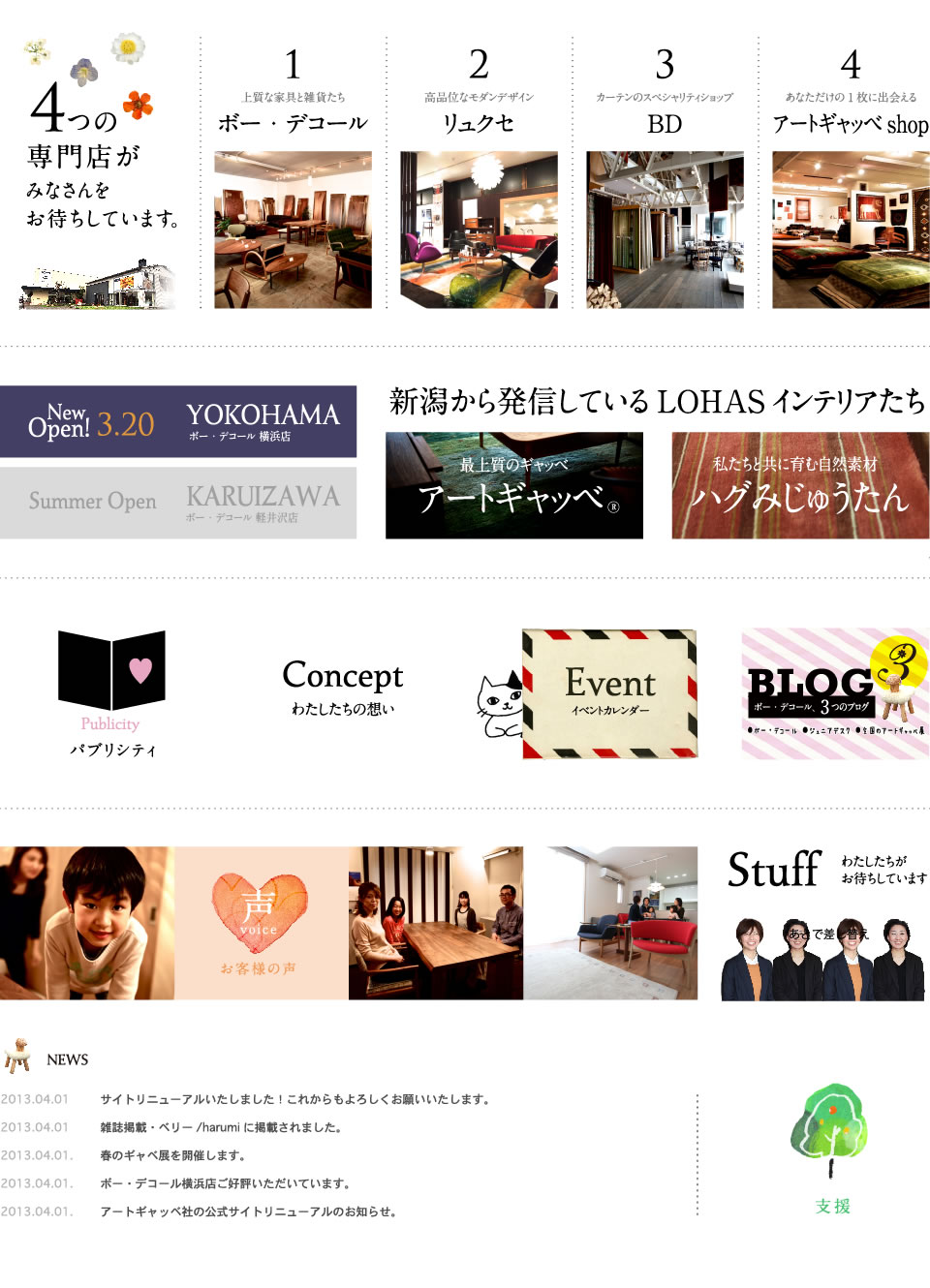
Task: Read news about アートギャッベ社の公式サイトリニューアル
Action: click(x=248, y=1211)
